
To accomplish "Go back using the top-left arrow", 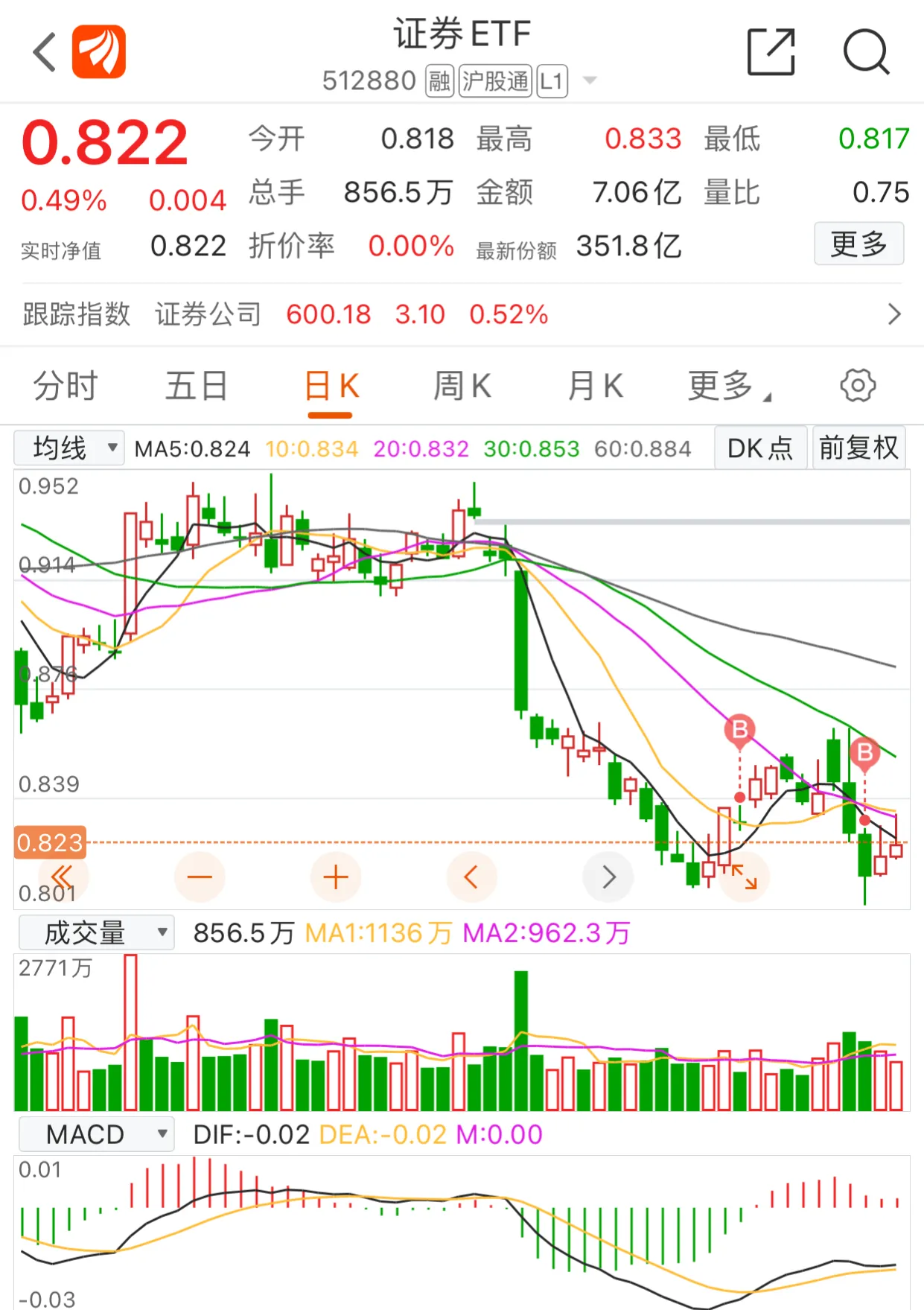I will 45,52.
